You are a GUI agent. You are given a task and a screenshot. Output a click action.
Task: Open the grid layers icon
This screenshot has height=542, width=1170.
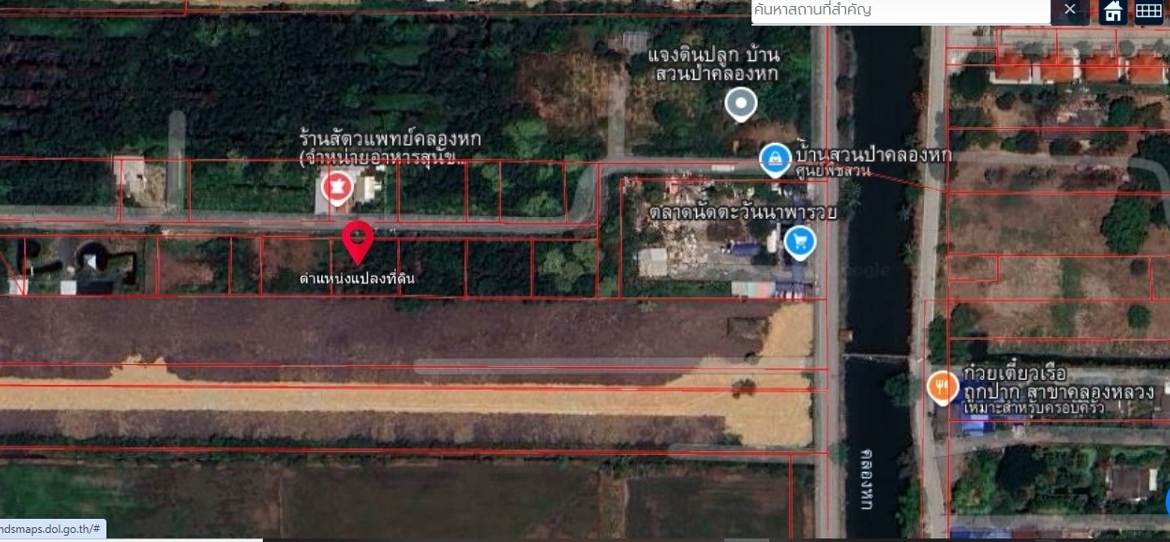tap(1149, 11)
